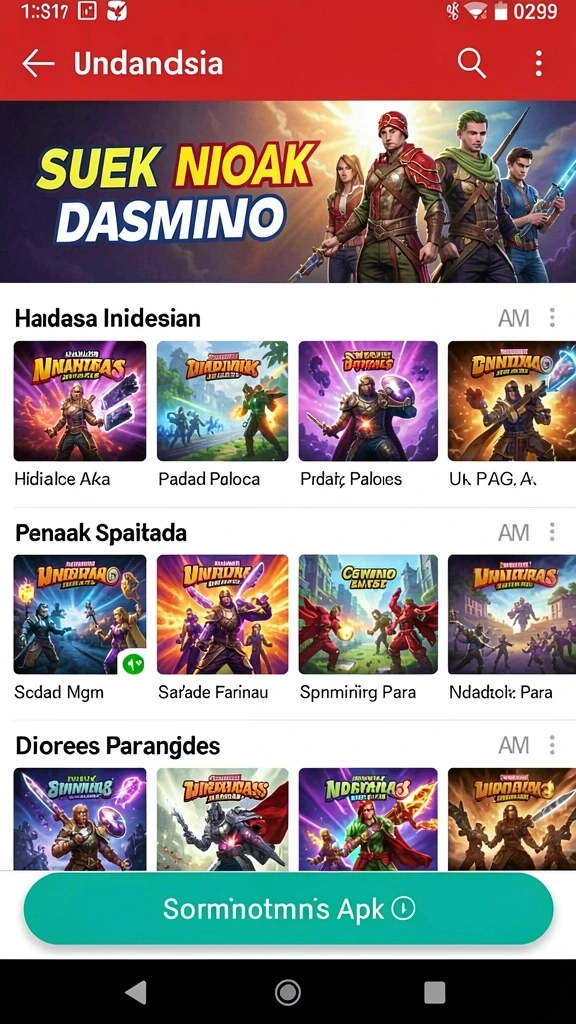Viewport: 576px width, 1024px height.
Task: Open options menu for Penaak Spaitada section
Action: coord(552,532)
